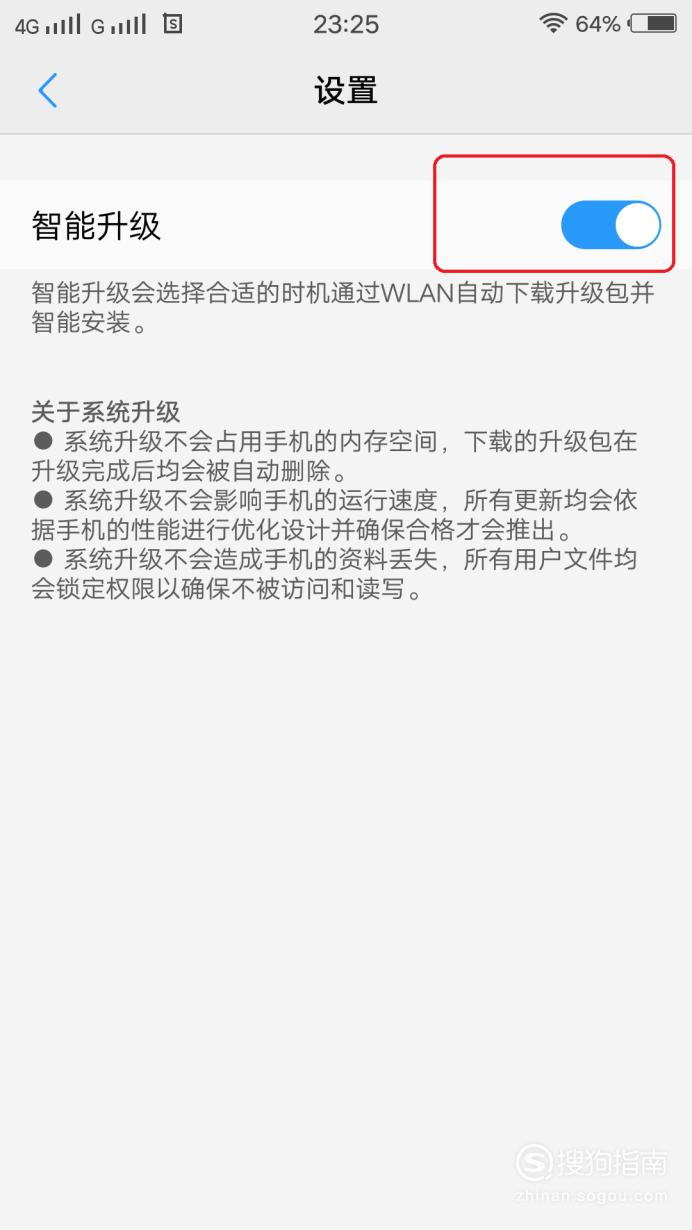Screen dimensions: 692x1230
Task: Go back using the top-left arrow
Action: click(47, 91)
